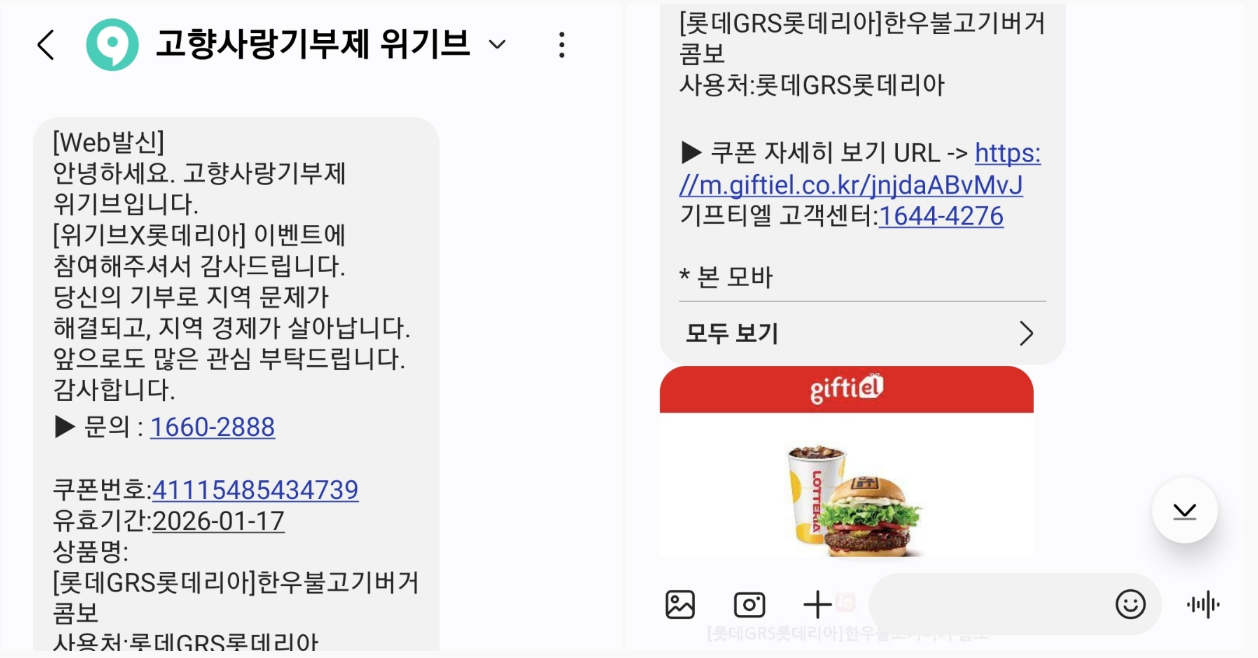The width and height of the screenshot is (1258, 658).
Task: Open the camera to attach a photo
Action: [749, 604]
